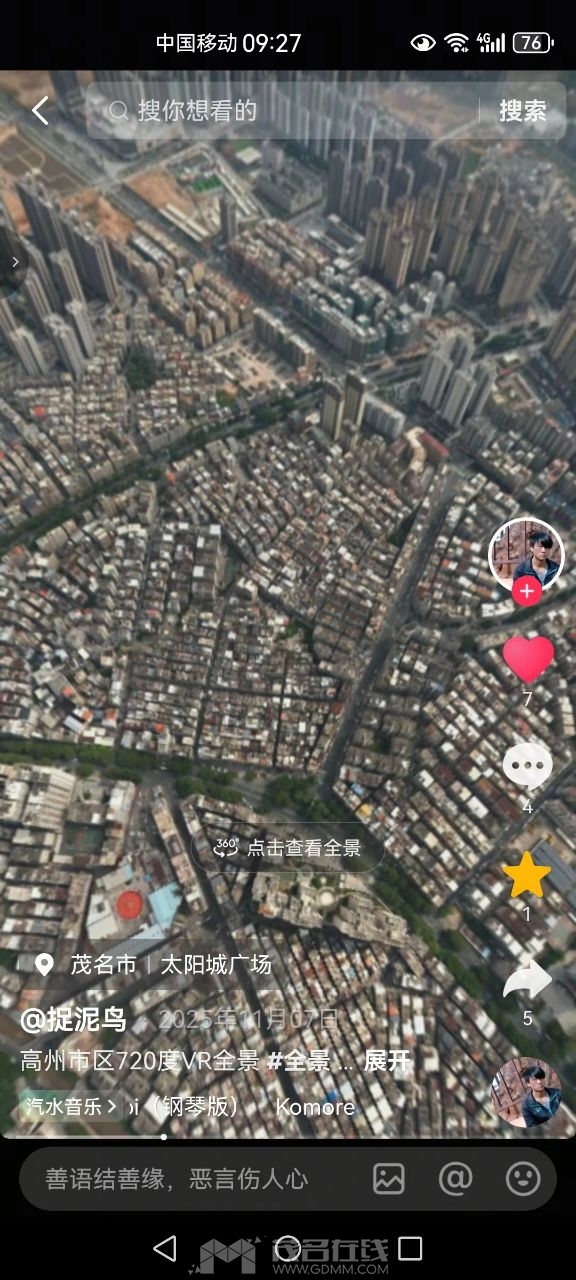
Task: Favorite the video with the star icon
Action: pyautogui.click(x=527, y=876)
